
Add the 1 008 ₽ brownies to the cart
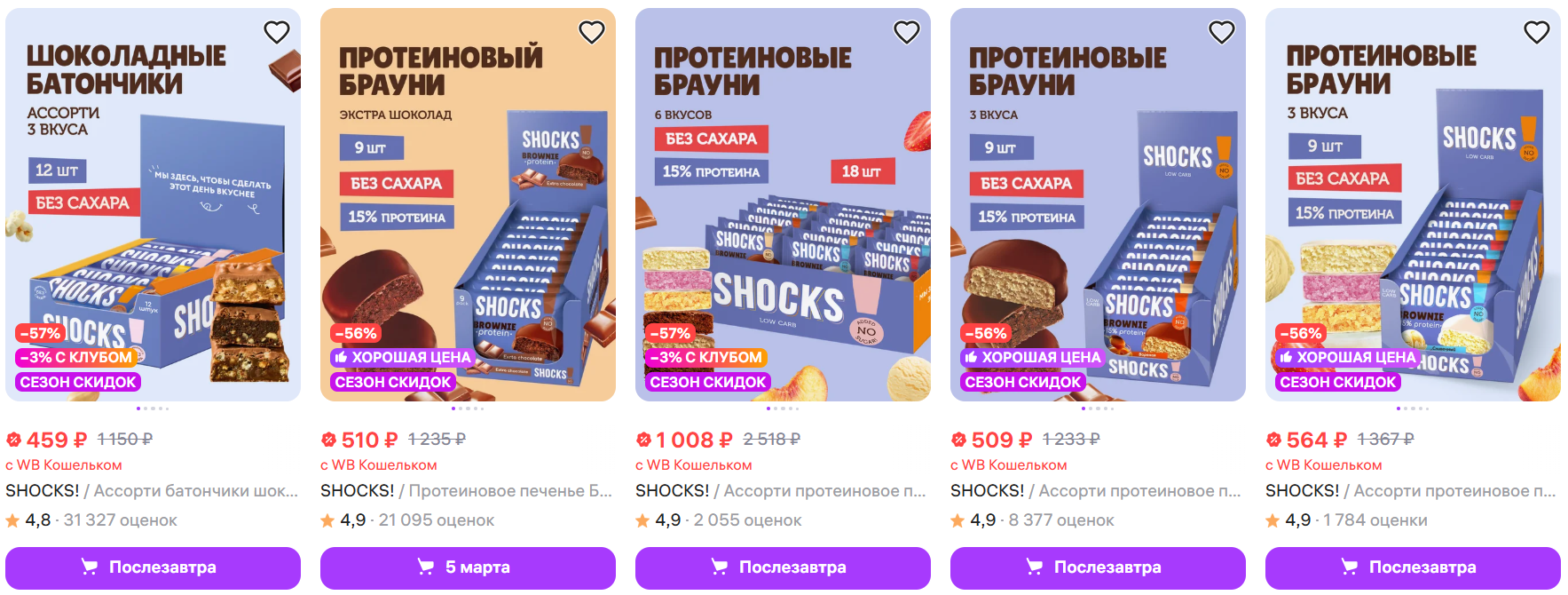coord(783,567)
